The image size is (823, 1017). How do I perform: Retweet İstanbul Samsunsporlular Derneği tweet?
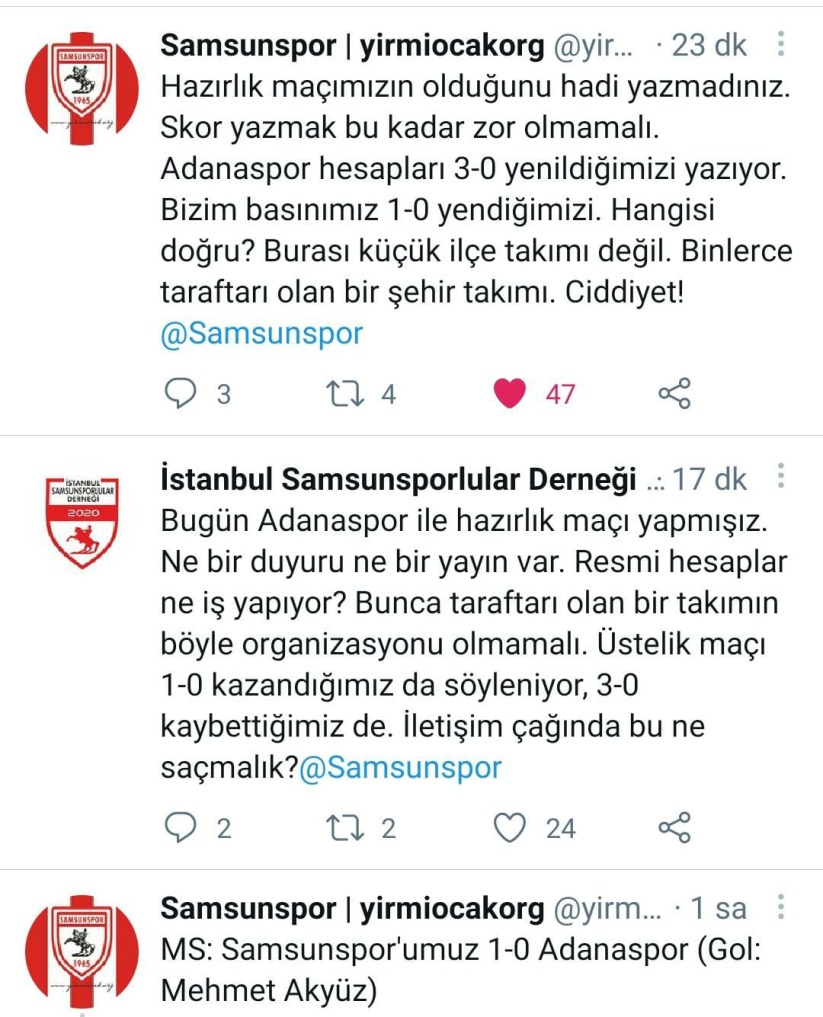[x=345, y=827]
